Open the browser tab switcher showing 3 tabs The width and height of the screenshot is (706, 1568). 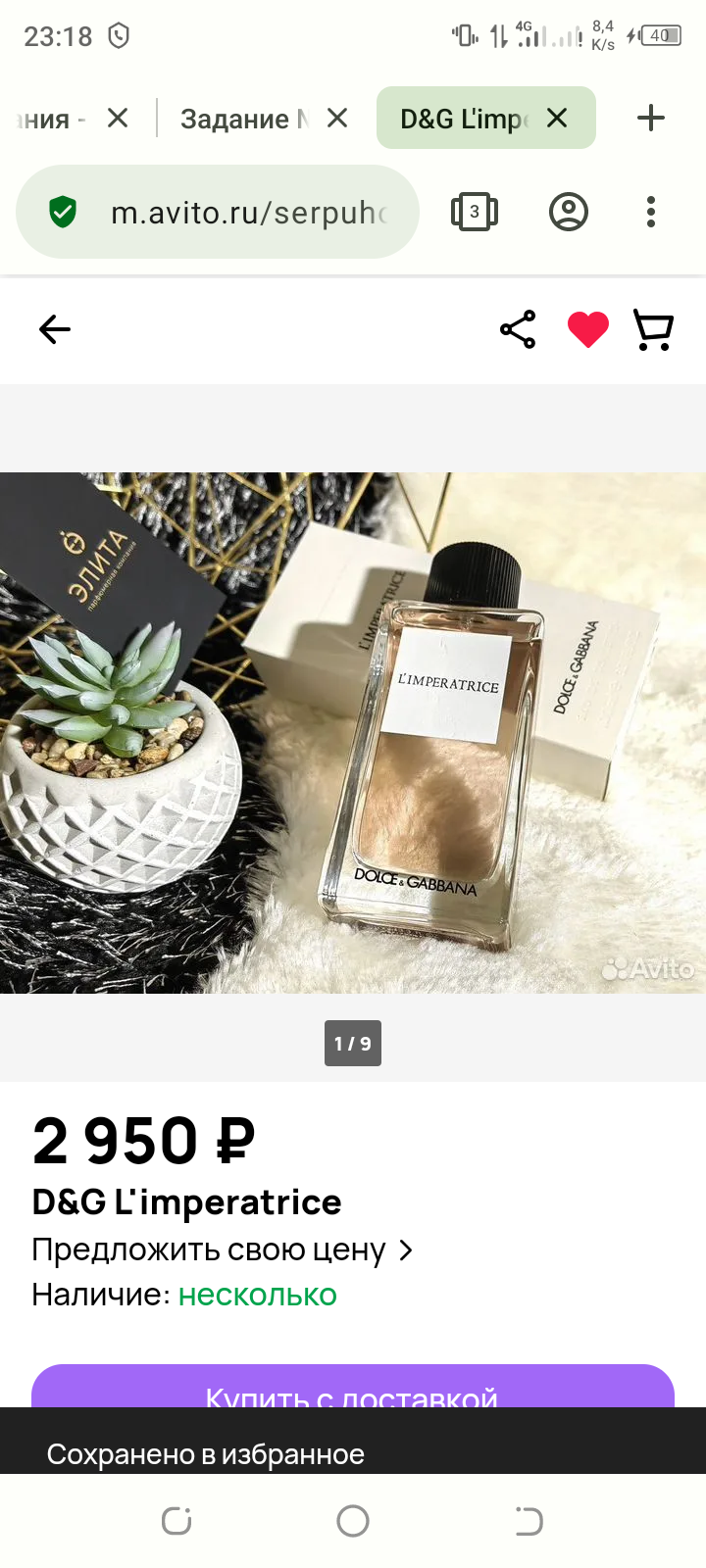pyautogui.click(x=475, y=212)
